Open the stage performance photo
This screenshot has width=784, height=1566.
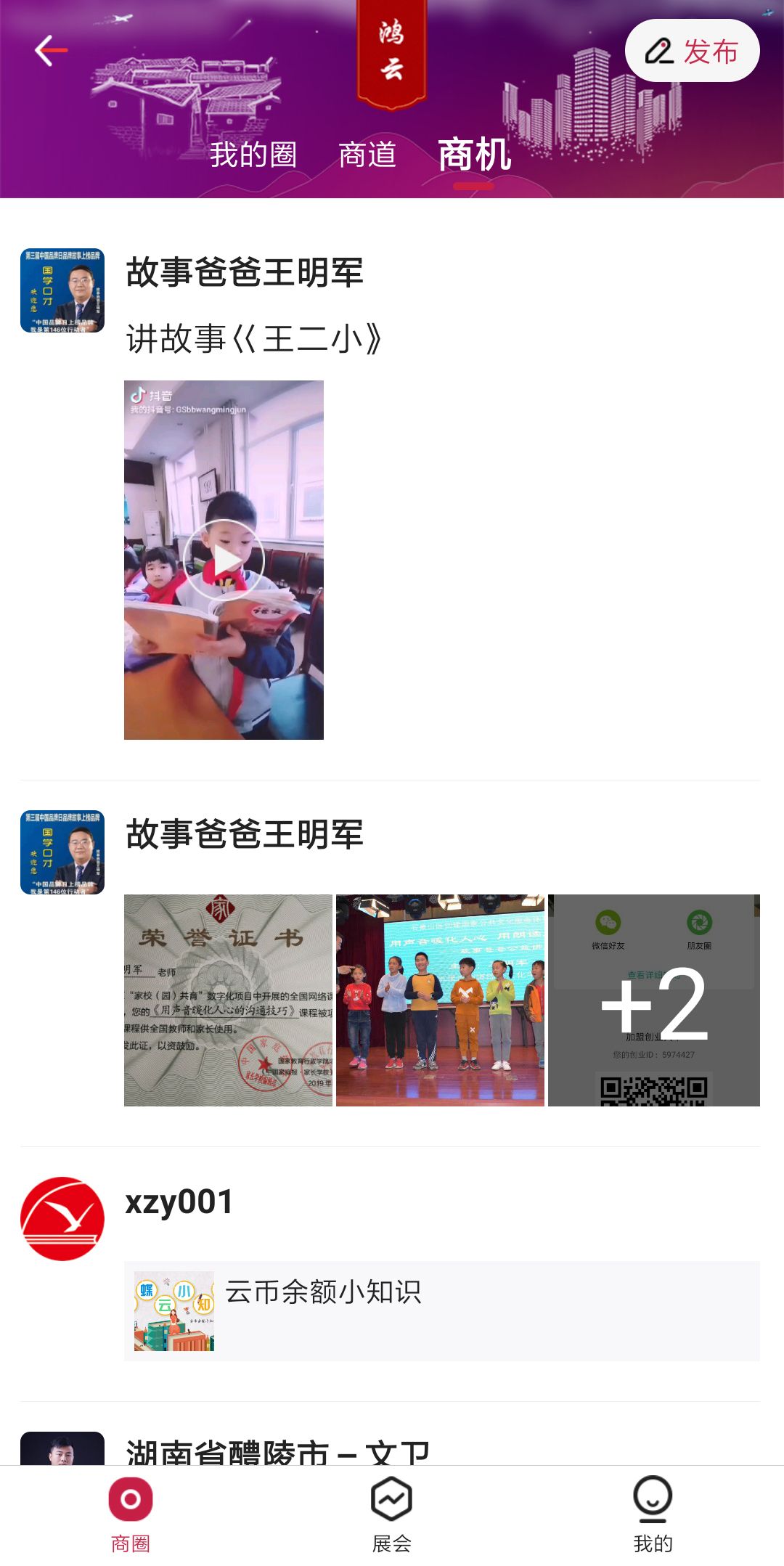tap(440, 1000)
